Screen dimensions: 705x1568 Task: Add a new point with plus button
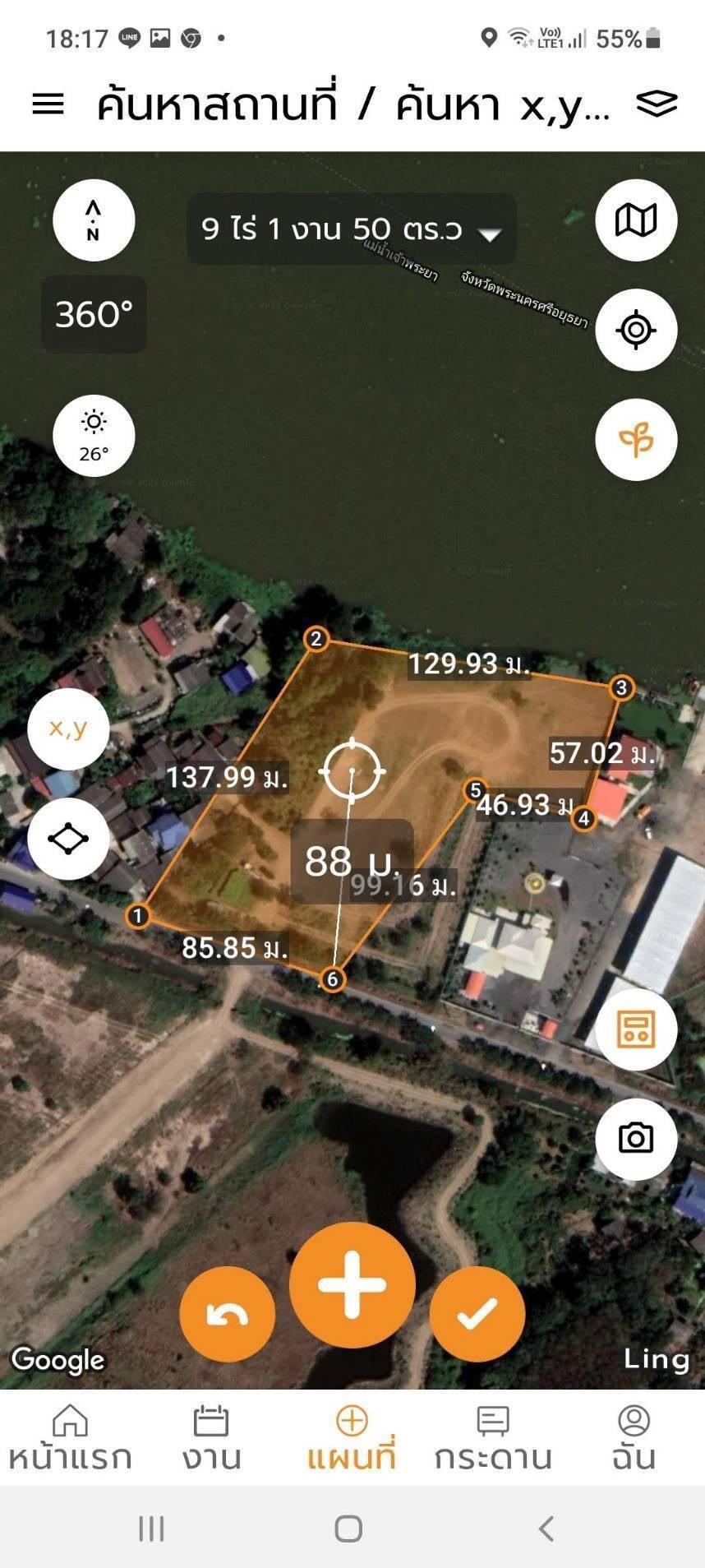coord(352,1285)
